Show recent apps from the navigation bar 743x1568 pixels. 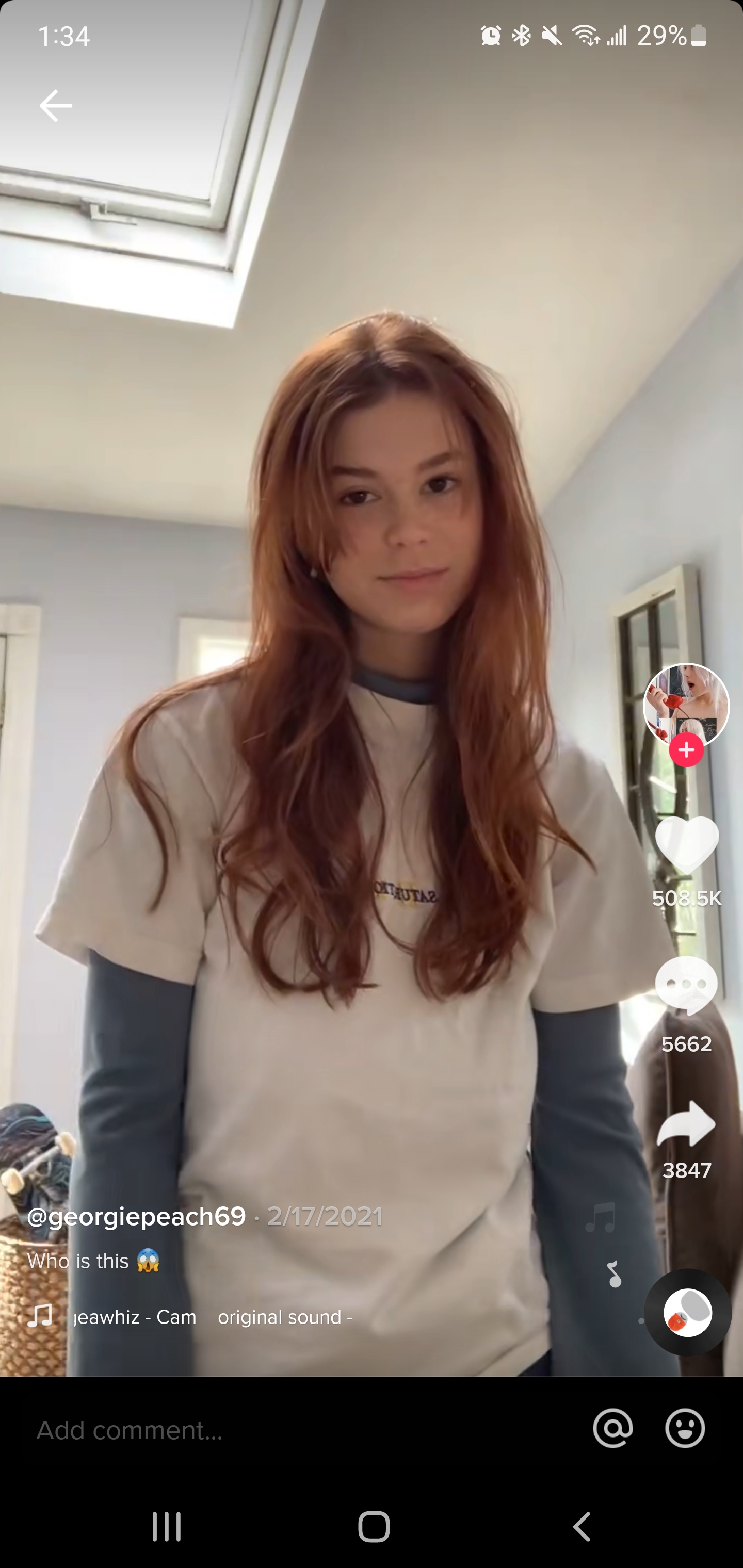[166, 1527]
